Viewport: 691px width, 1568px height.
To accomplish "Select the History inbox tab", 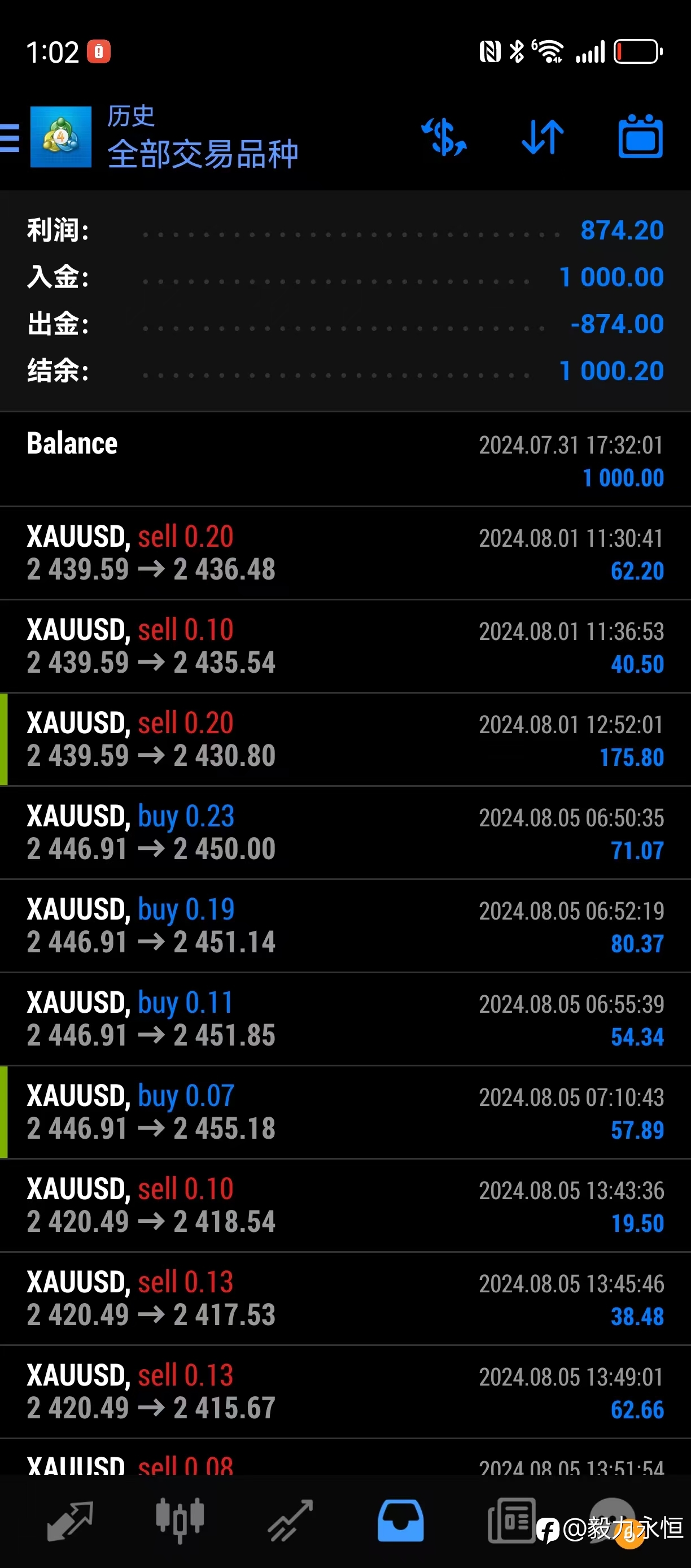I will (401, 1520).
